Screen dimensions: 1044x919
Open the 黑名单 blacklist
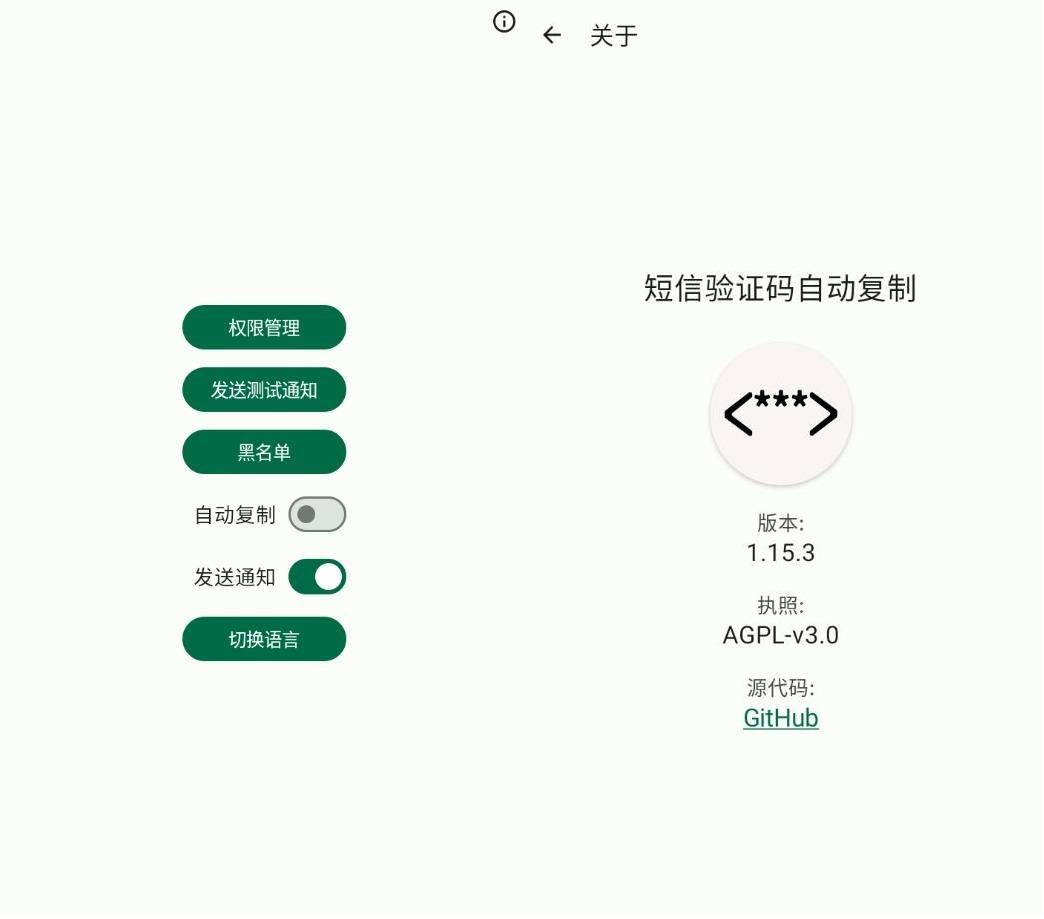(264, 452)
